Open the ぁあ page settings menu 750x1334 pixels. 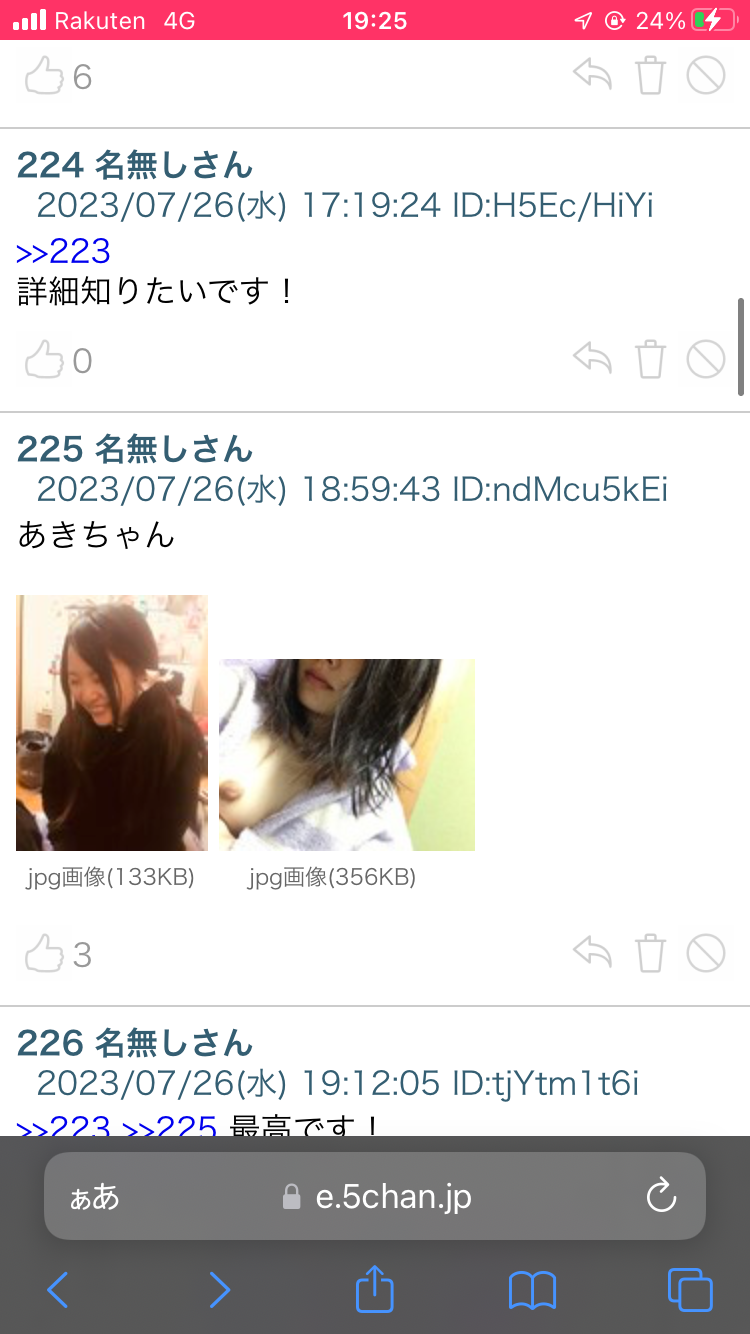pyautogui.click(x=94, y=1197)
